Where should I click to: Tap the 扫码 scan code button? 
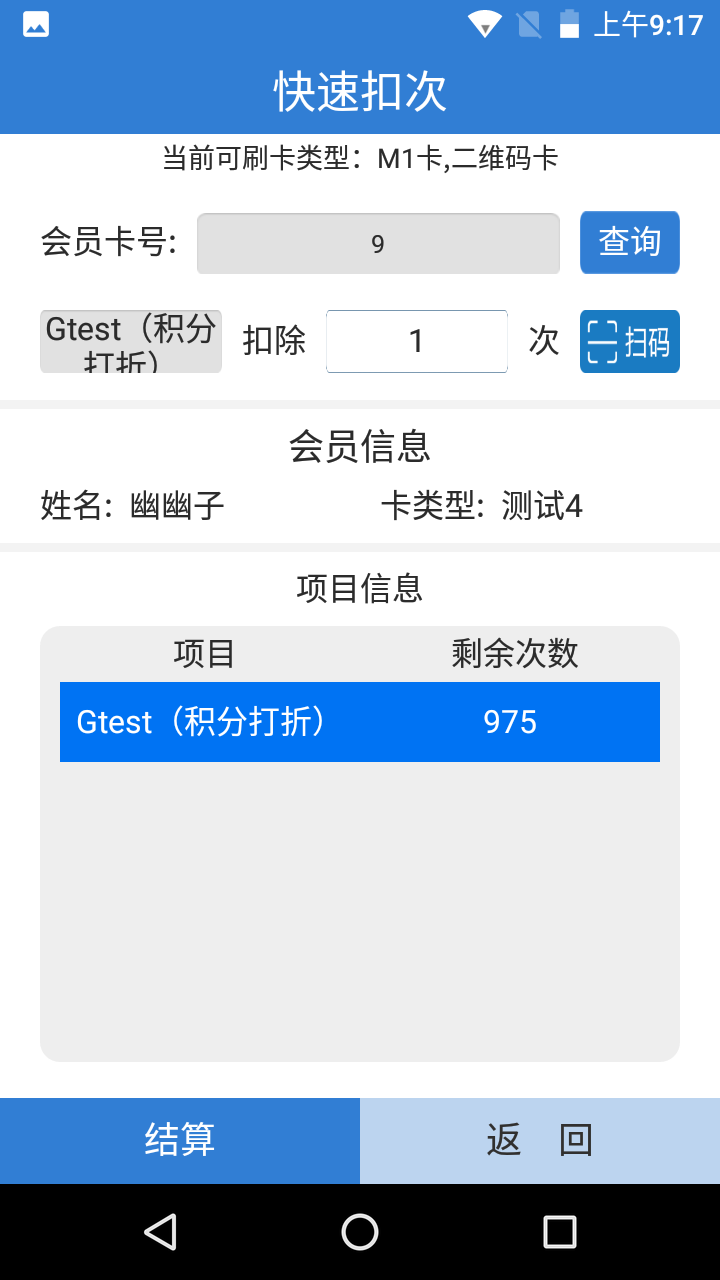pyautogui.click(x=630, y=342)
